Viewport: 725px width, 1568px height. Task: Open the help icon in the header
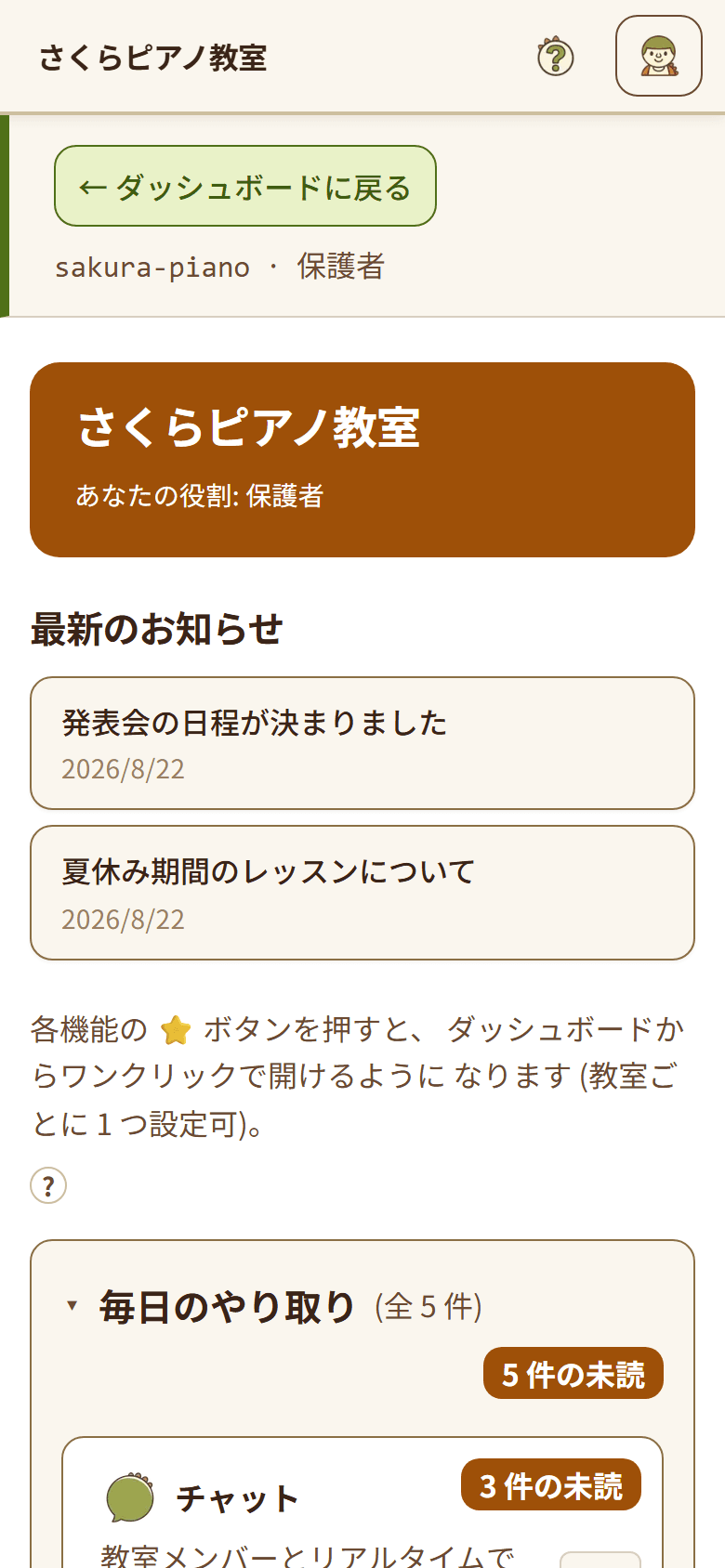556,57
